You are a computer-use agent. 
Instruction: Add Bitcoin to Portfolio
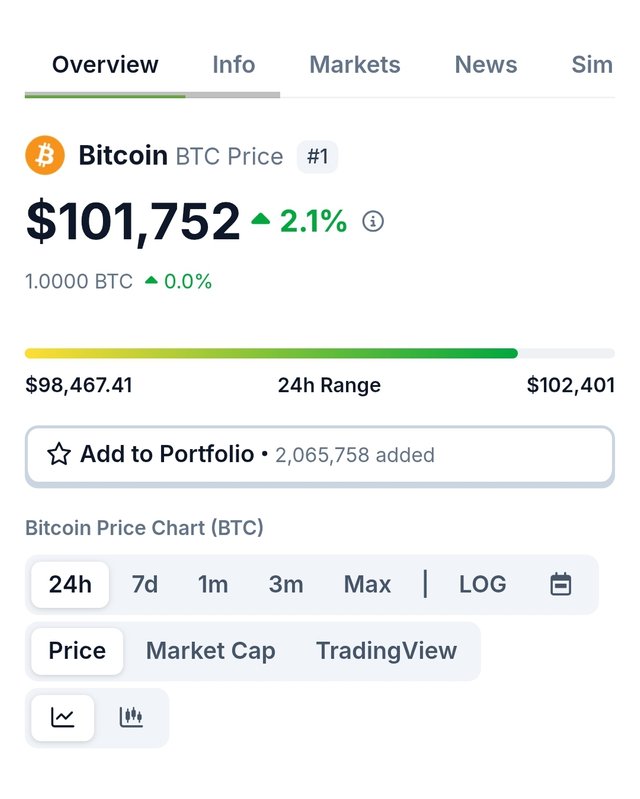(x=319, y=455)
